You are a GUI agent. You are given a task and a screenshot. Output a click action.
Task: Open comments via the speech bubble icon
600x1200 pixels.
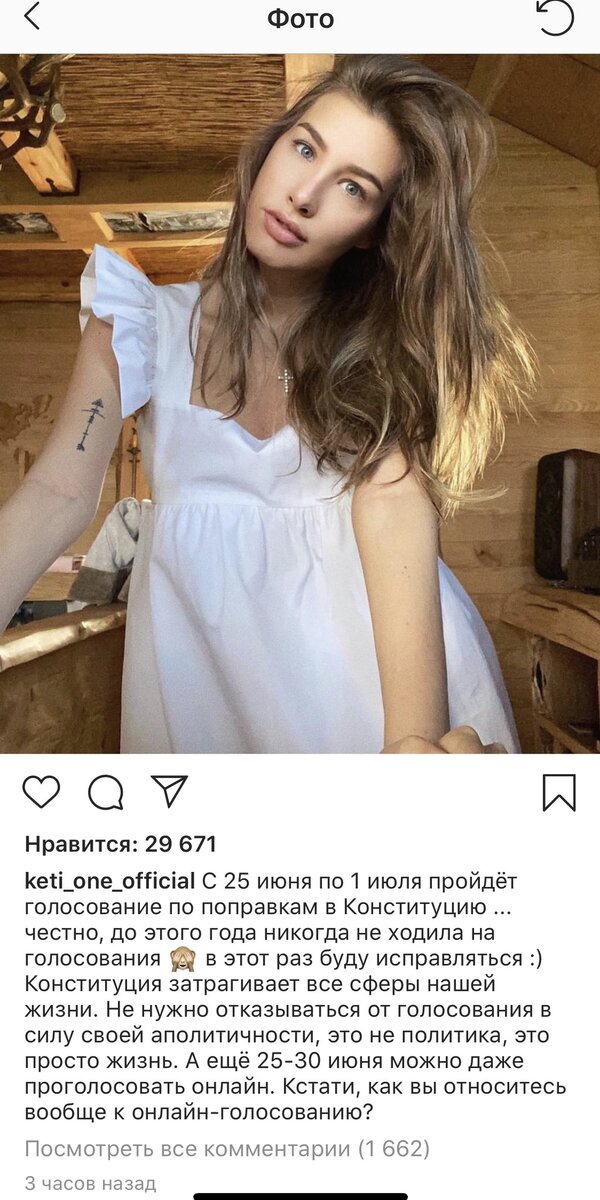point(106,792)
